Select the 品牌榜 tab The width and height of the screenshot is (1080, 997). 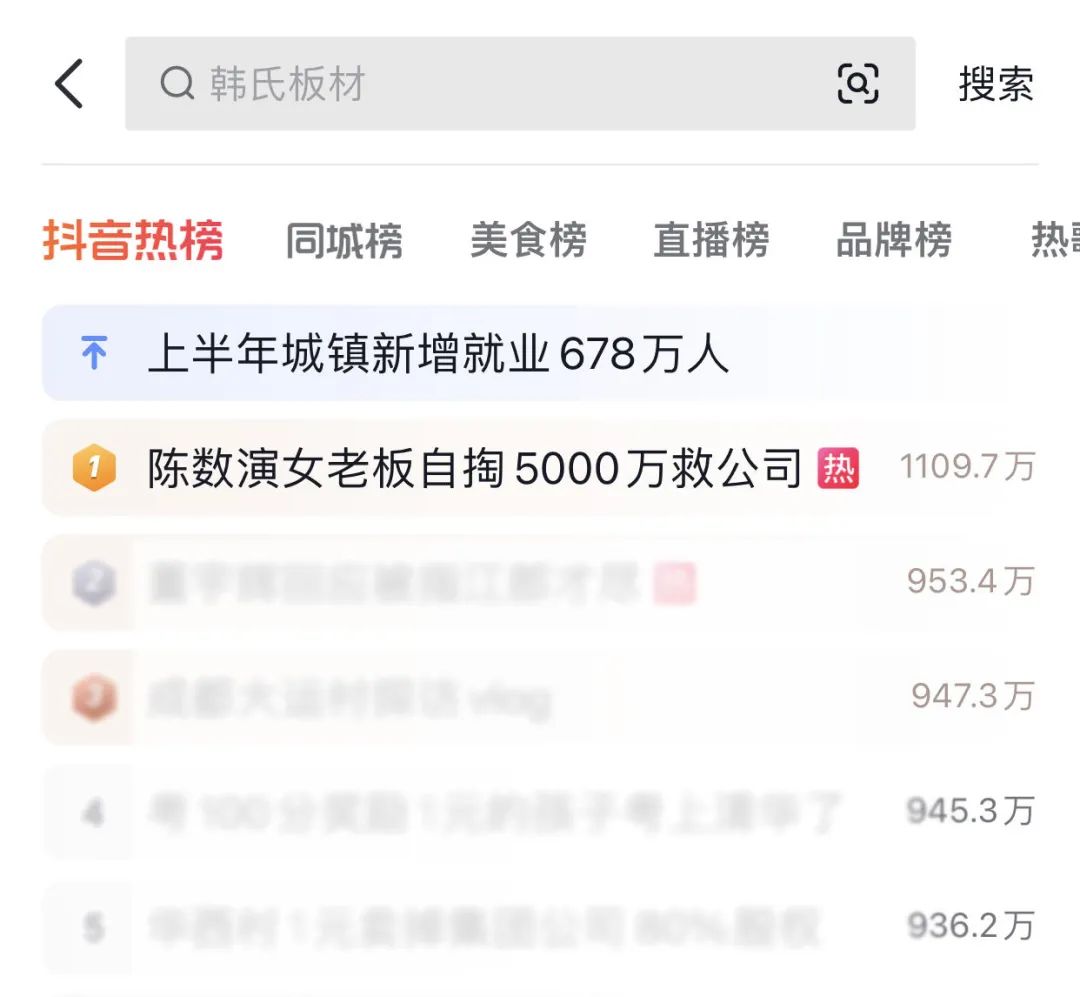click(x=893, y=241)
